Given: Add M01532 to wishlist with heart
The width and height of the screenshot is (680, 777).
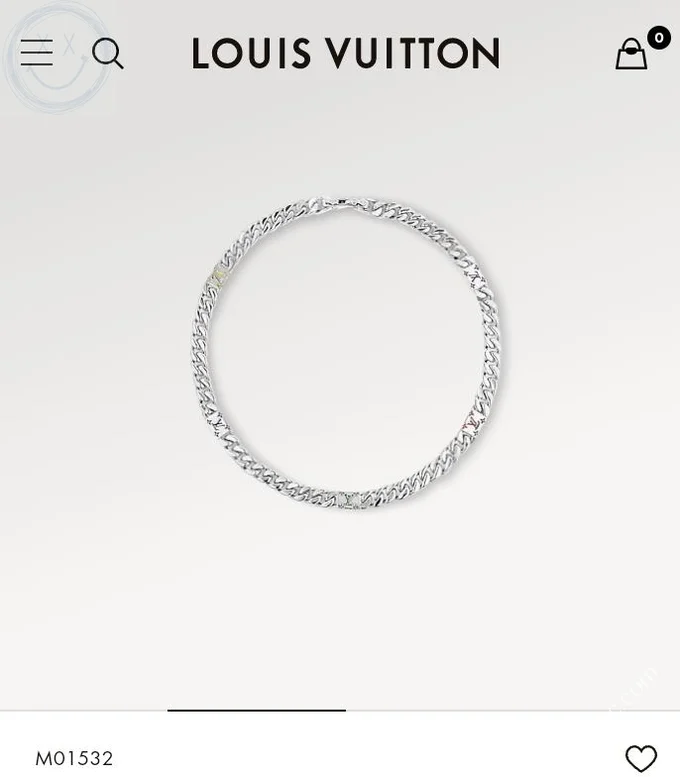Looking at the screenshot, I should (x=641, y=758).
